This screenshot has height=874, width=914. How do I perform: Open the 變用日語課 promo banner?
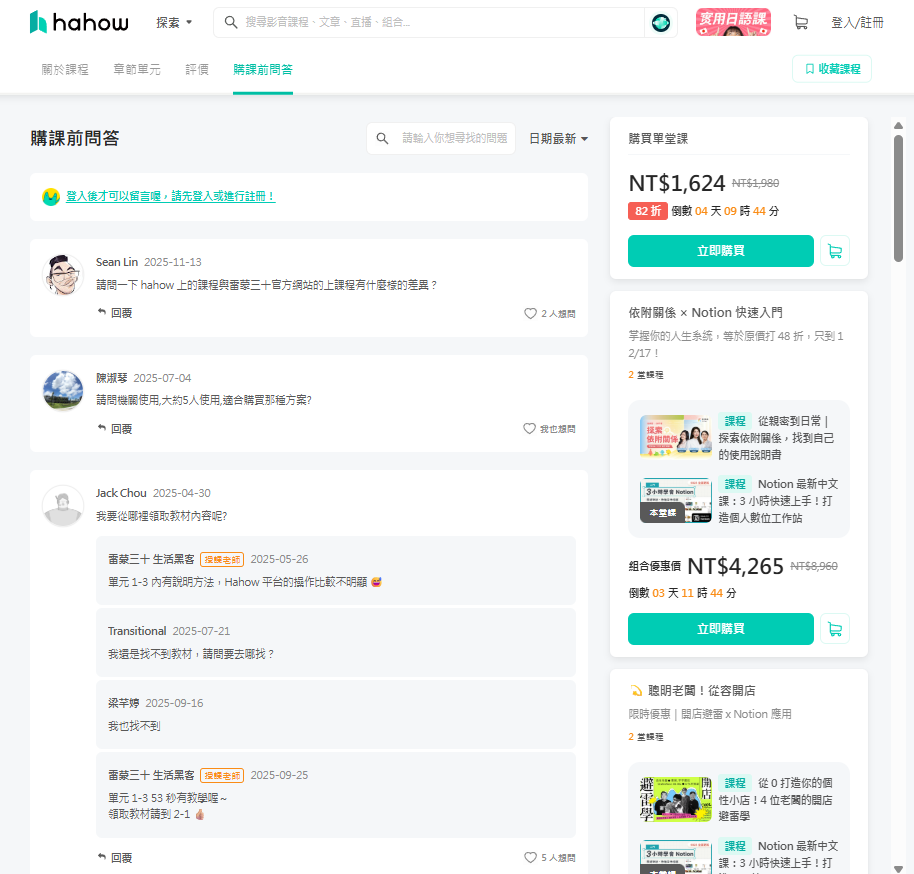coord(733,22)
